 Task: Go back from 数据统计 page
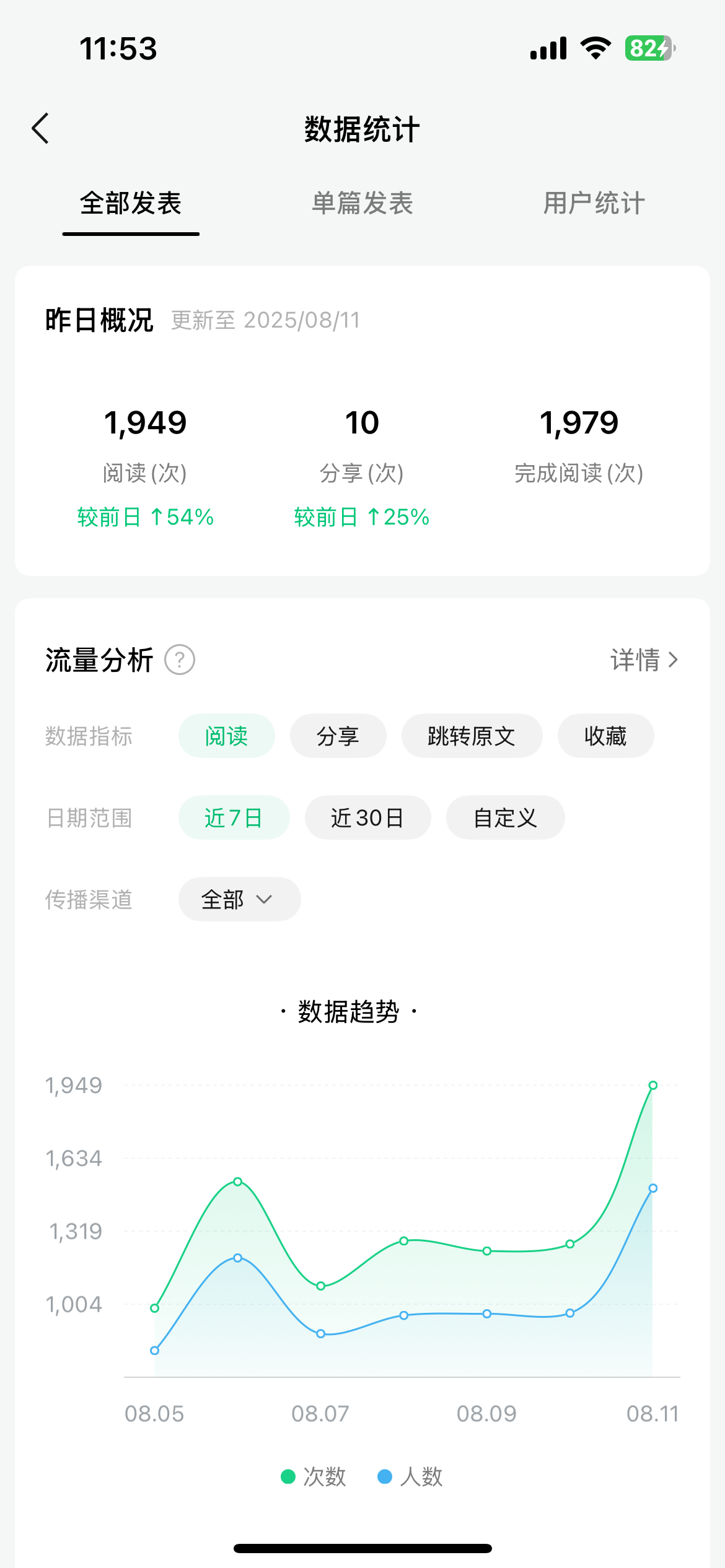[41, 129]
